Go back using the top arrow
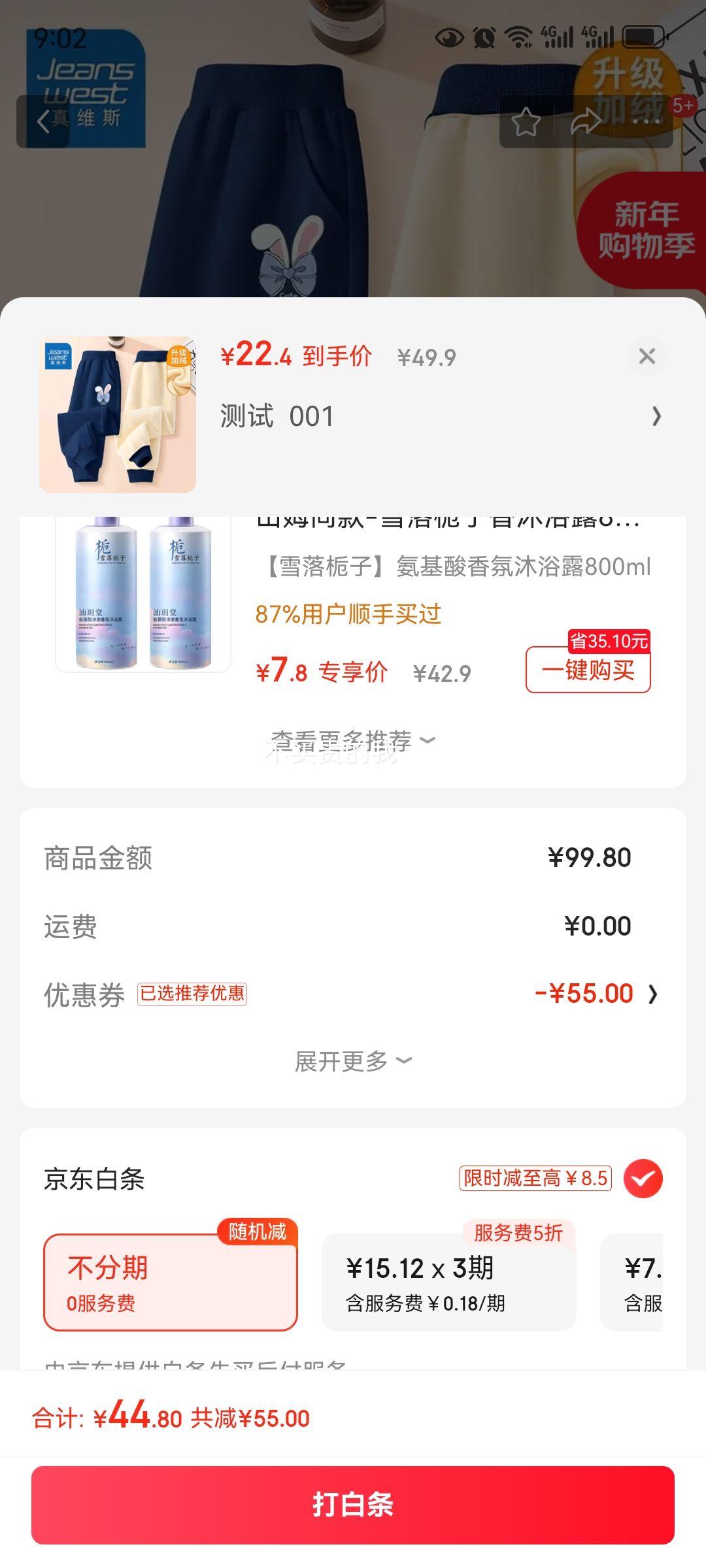This screenshot has width=706, height=1568. 43,121
